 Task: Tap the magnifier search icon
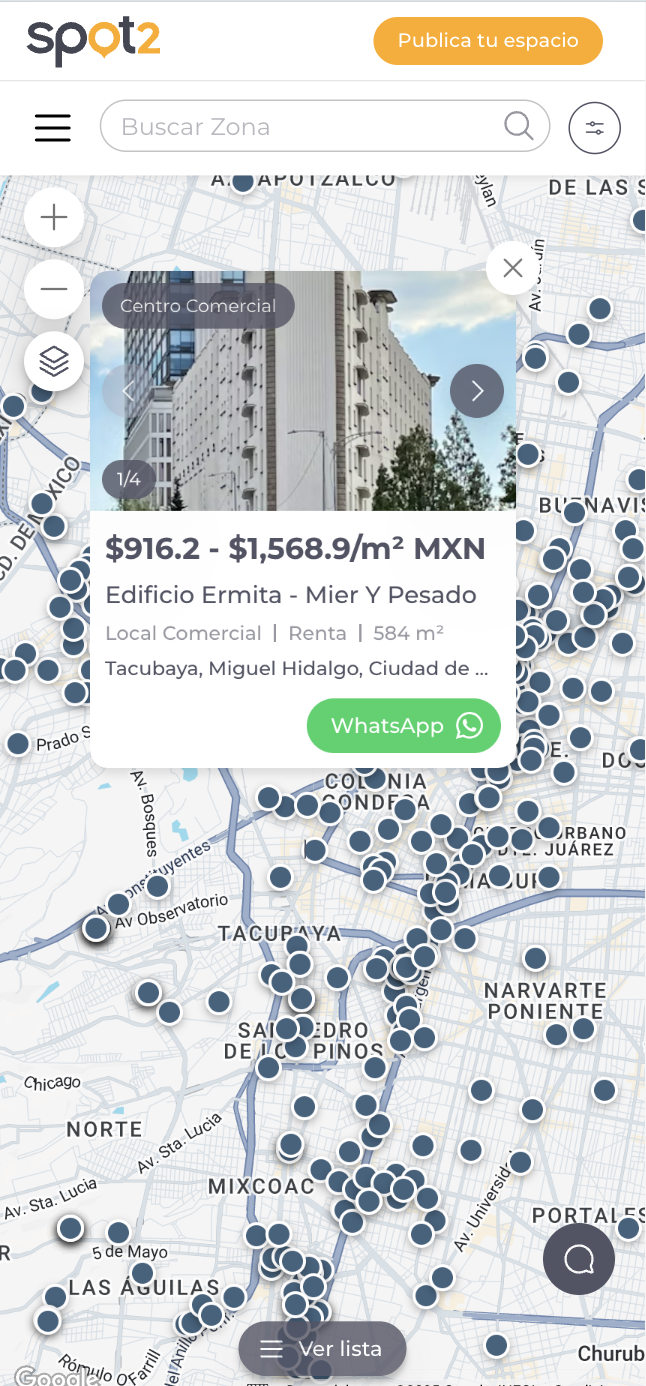[x=518, y=126]
